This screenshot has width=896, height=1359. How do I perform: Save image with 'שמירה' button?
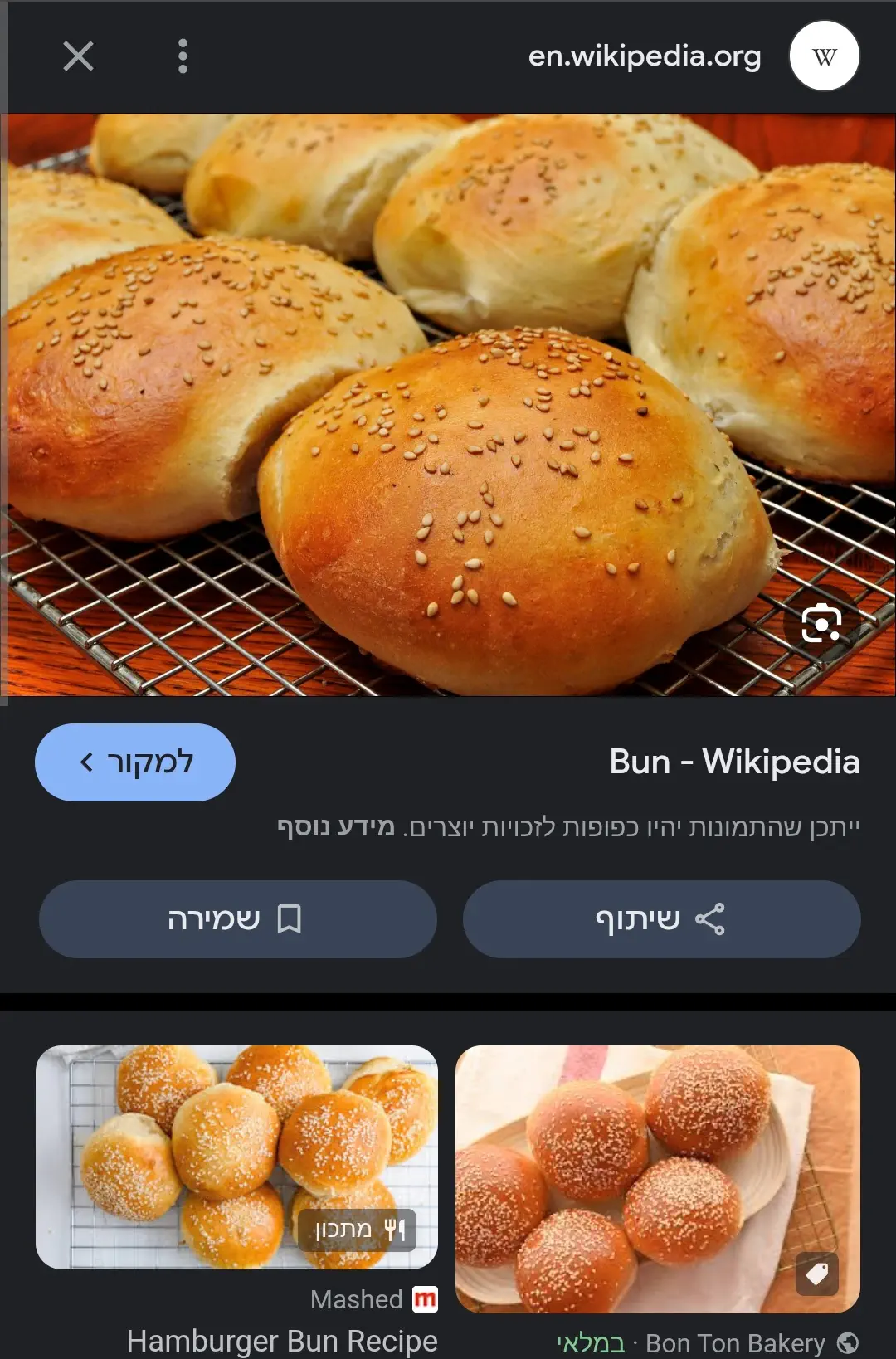[x=237, y=919]
